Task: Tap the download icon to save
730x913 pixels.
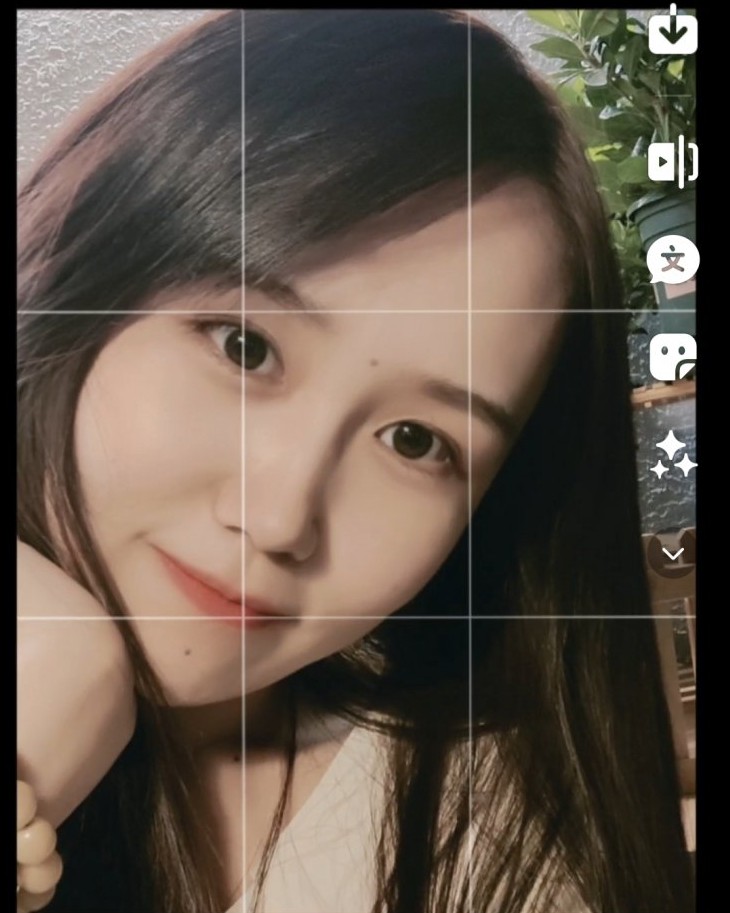Action: tap(673, 30)
